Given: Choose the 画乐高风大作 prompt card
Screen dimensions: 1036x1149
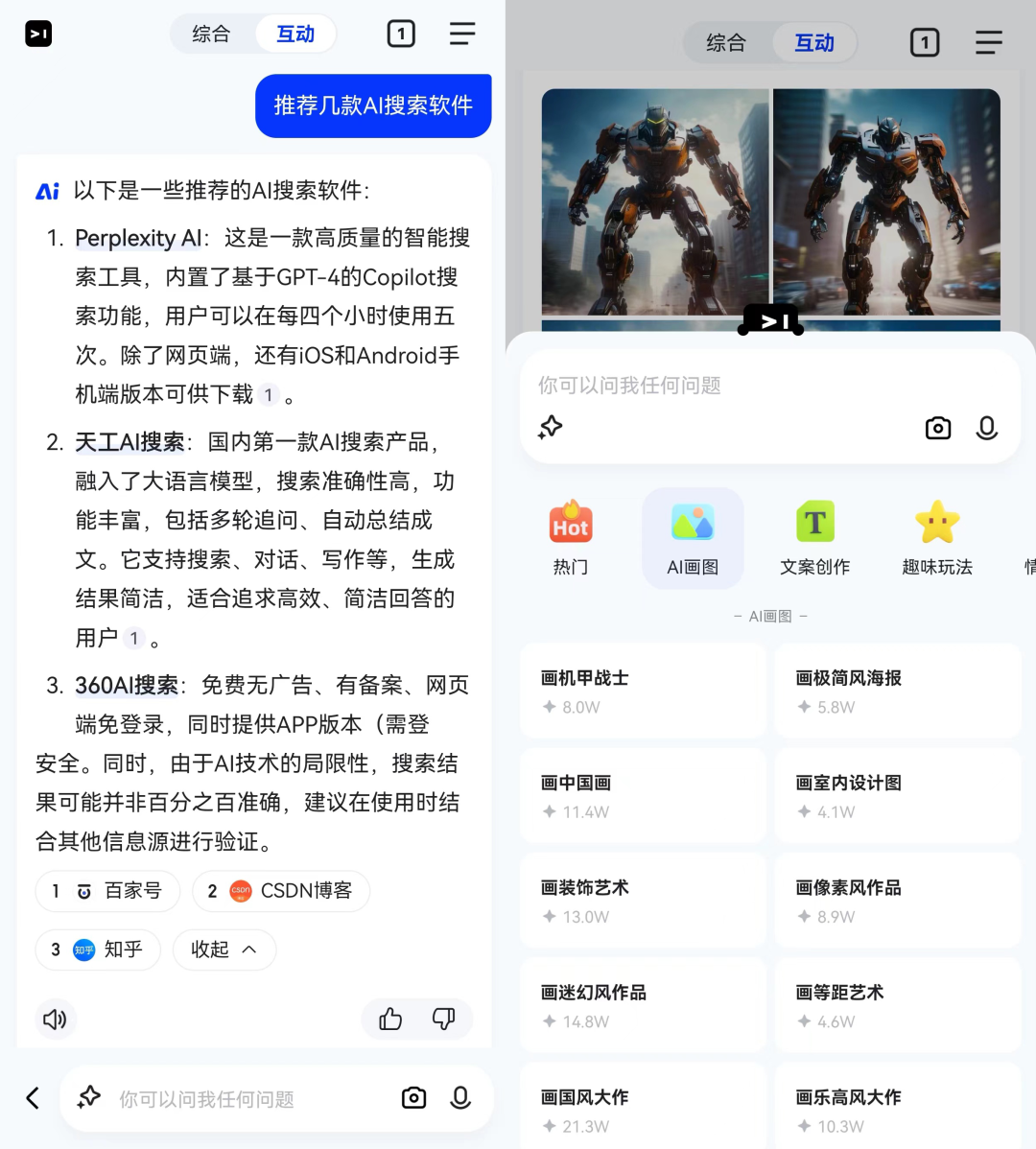Looking at the screenshot, I should pyautogui.click(x=897, y=1108).
